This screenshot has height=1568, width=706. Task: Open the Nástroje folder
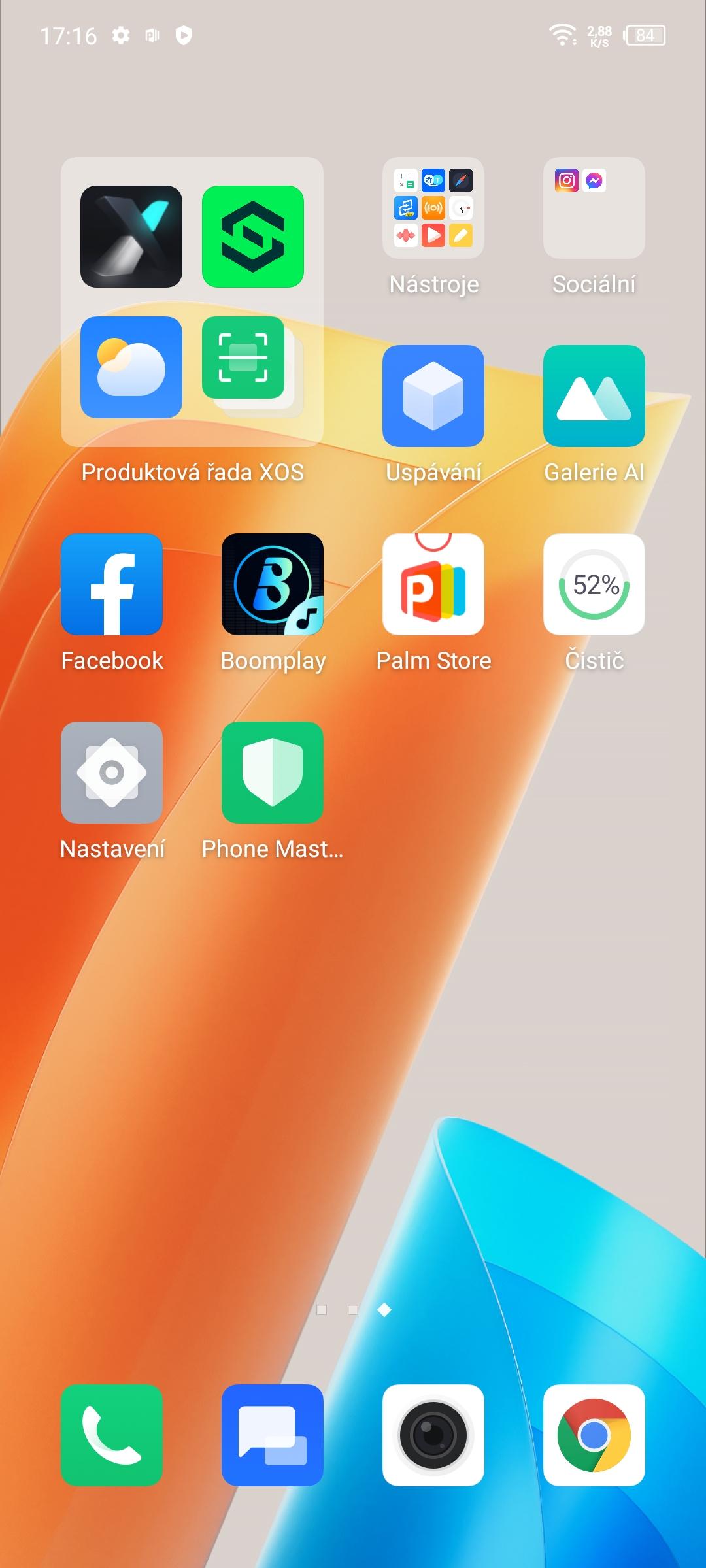(x=433, y=208)
